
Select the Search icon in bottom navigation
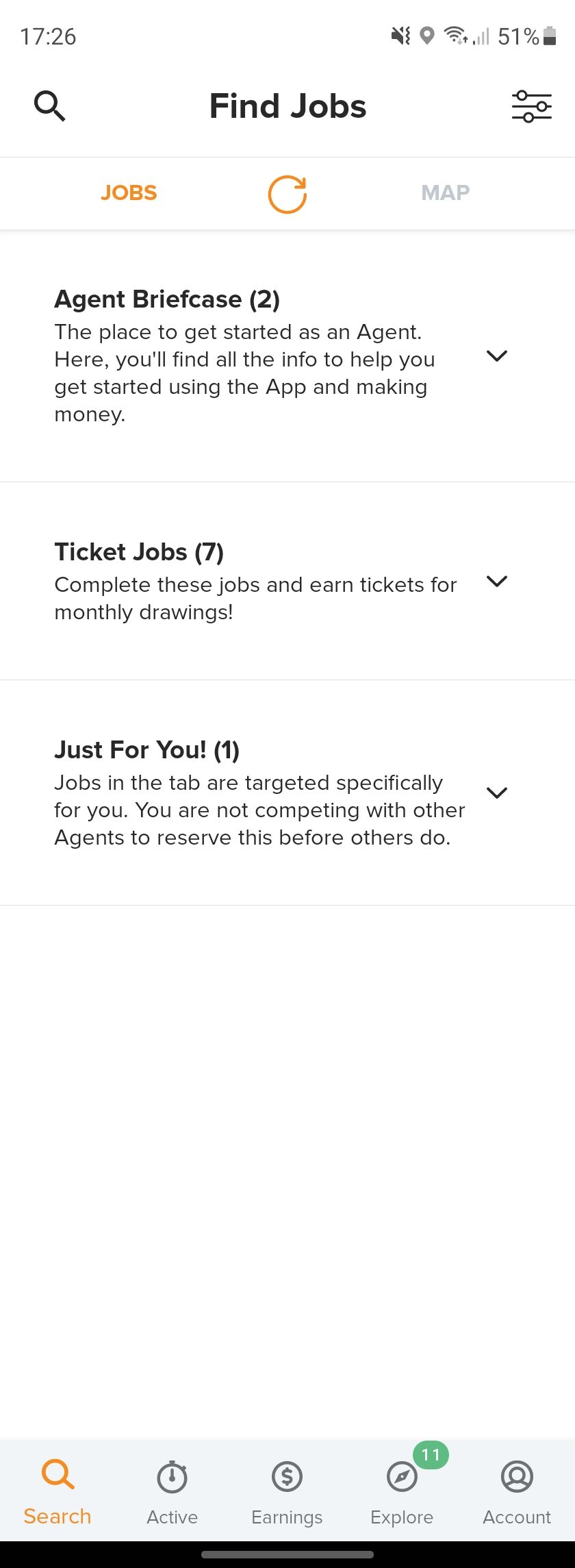pyautogui.click(x=57, y=1488)
